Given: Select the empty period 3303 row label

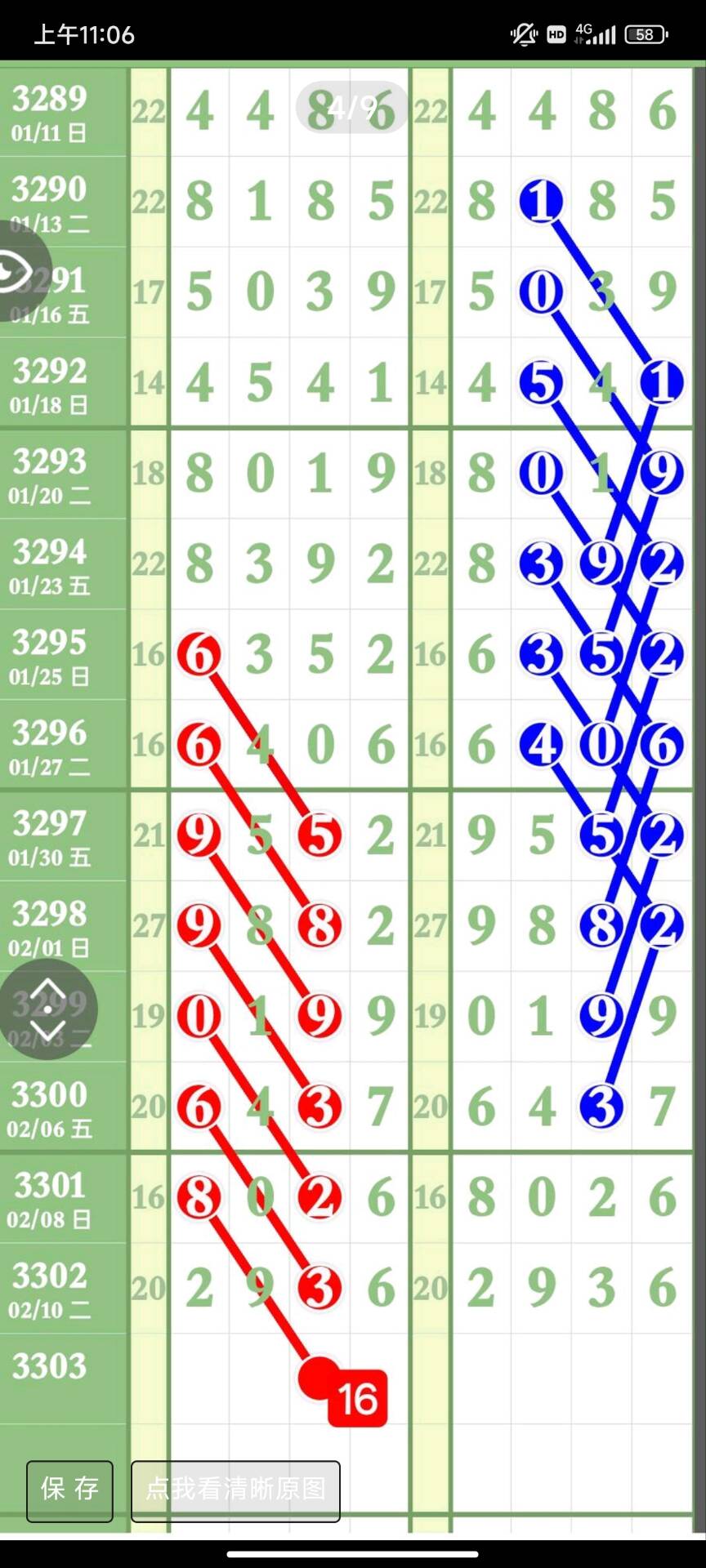Looking at the screenshot, I should (x=51, y=1367).
